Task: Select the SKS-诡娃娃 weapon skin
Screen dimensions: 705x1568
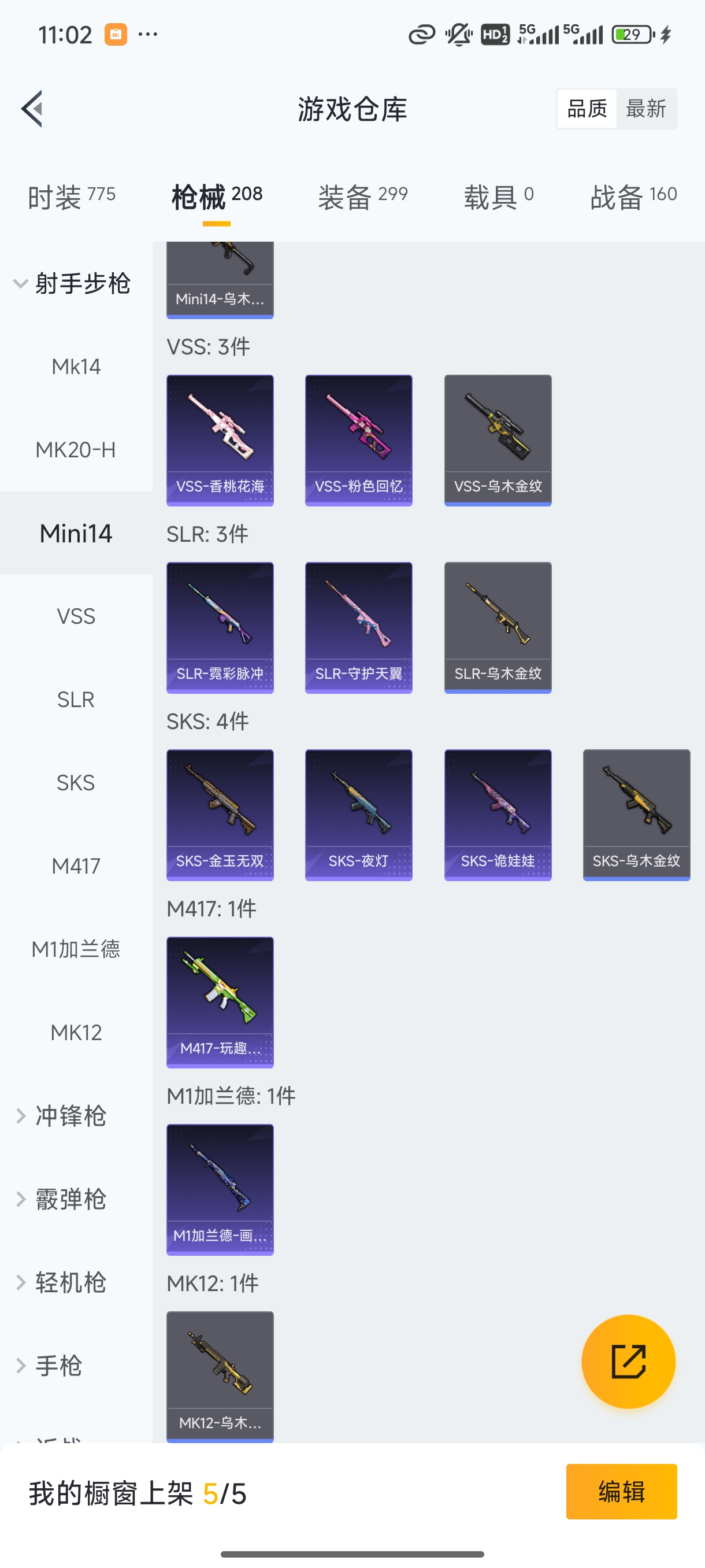Action: tap(498, 815)
